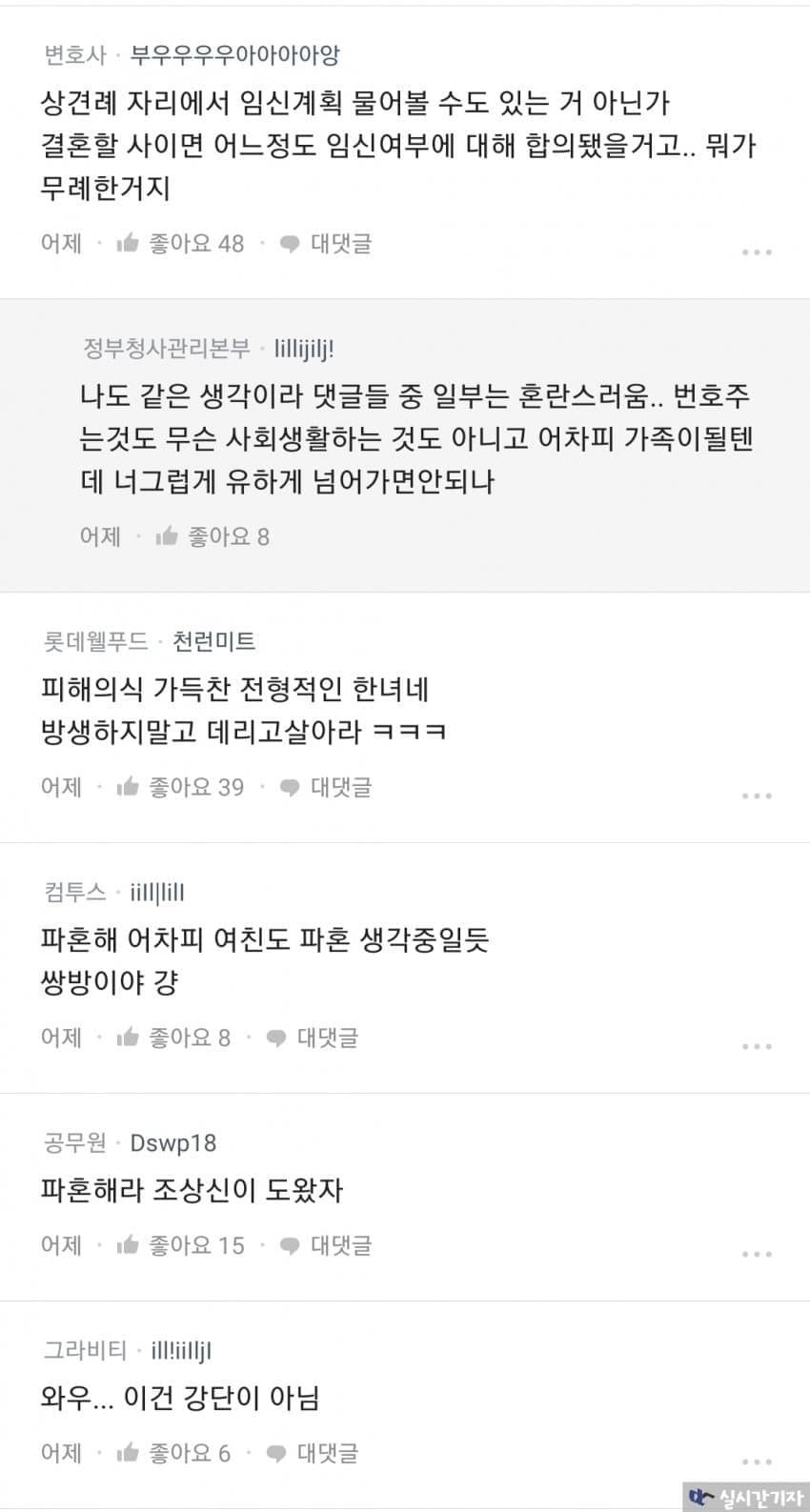Reply to the 그라비티 user's comment
Screen dimensions: 810x1512
point(313,1453)
